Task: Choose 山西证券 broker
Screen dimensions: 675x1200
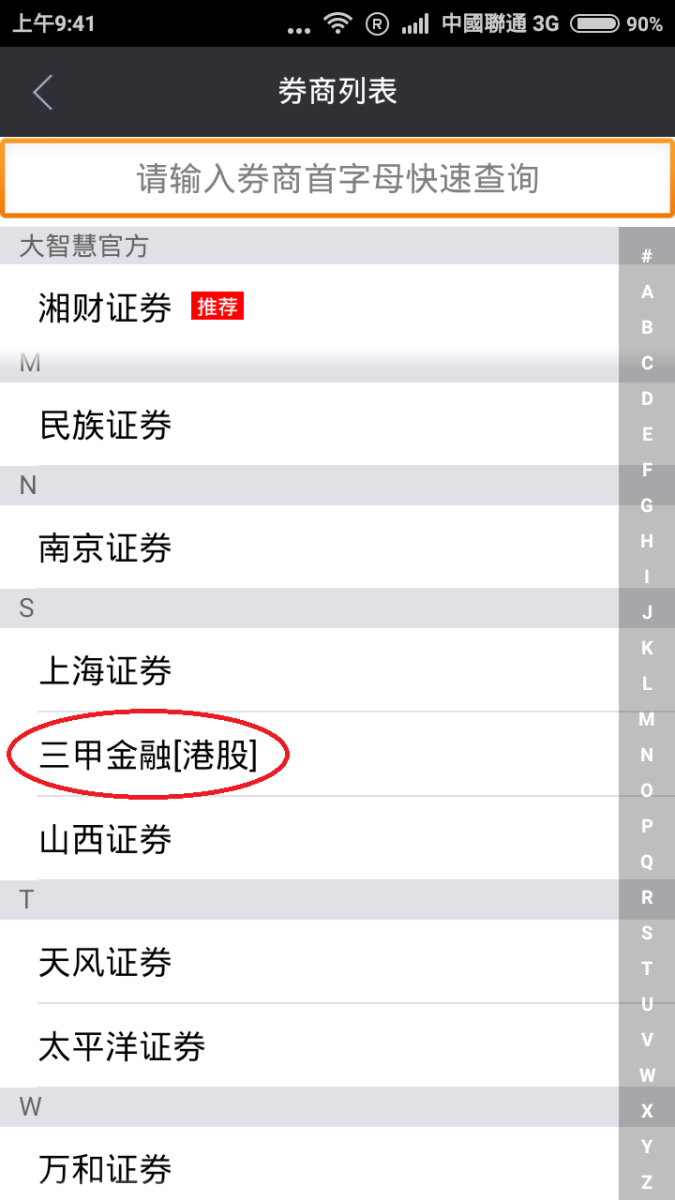Action: [105, 839]
